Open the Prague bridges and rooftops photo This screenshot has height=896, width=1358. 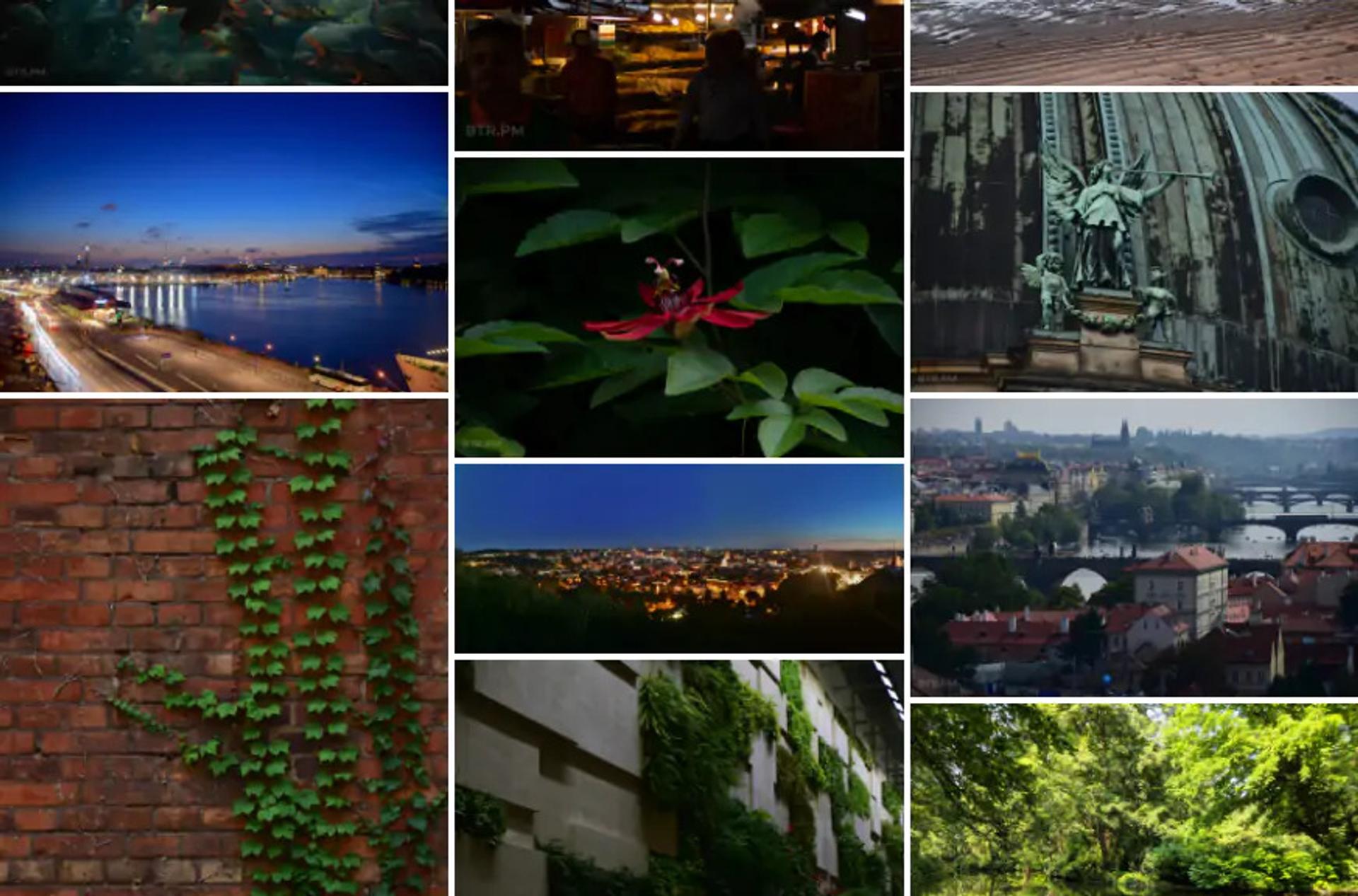pyautogui.click(x=1134, y=547)
